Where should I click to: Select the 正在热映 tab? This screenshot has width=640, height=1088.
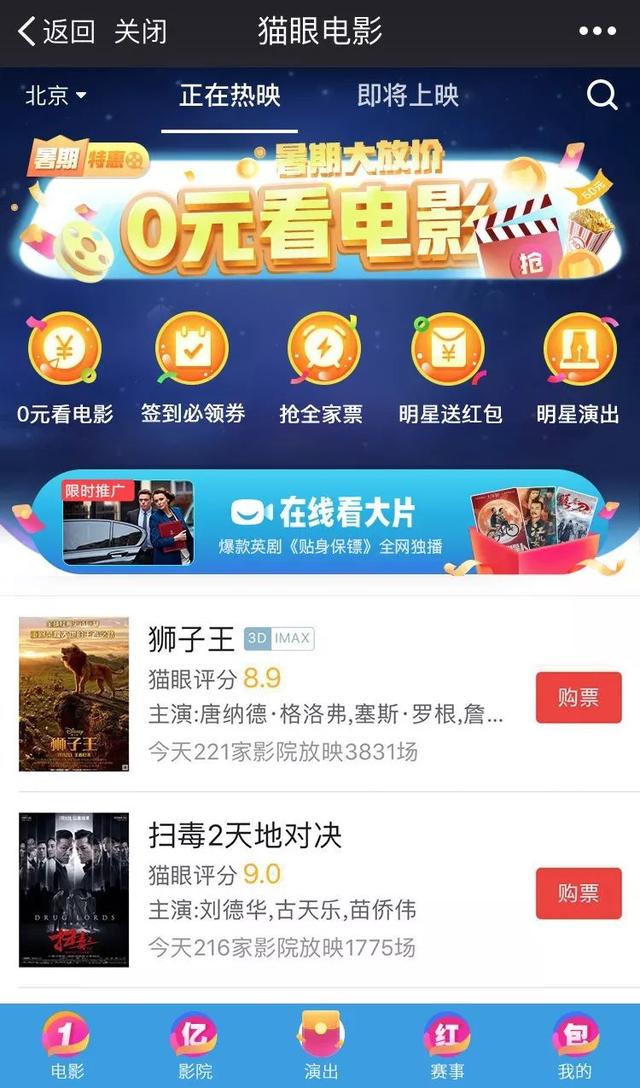click(230, 96)
